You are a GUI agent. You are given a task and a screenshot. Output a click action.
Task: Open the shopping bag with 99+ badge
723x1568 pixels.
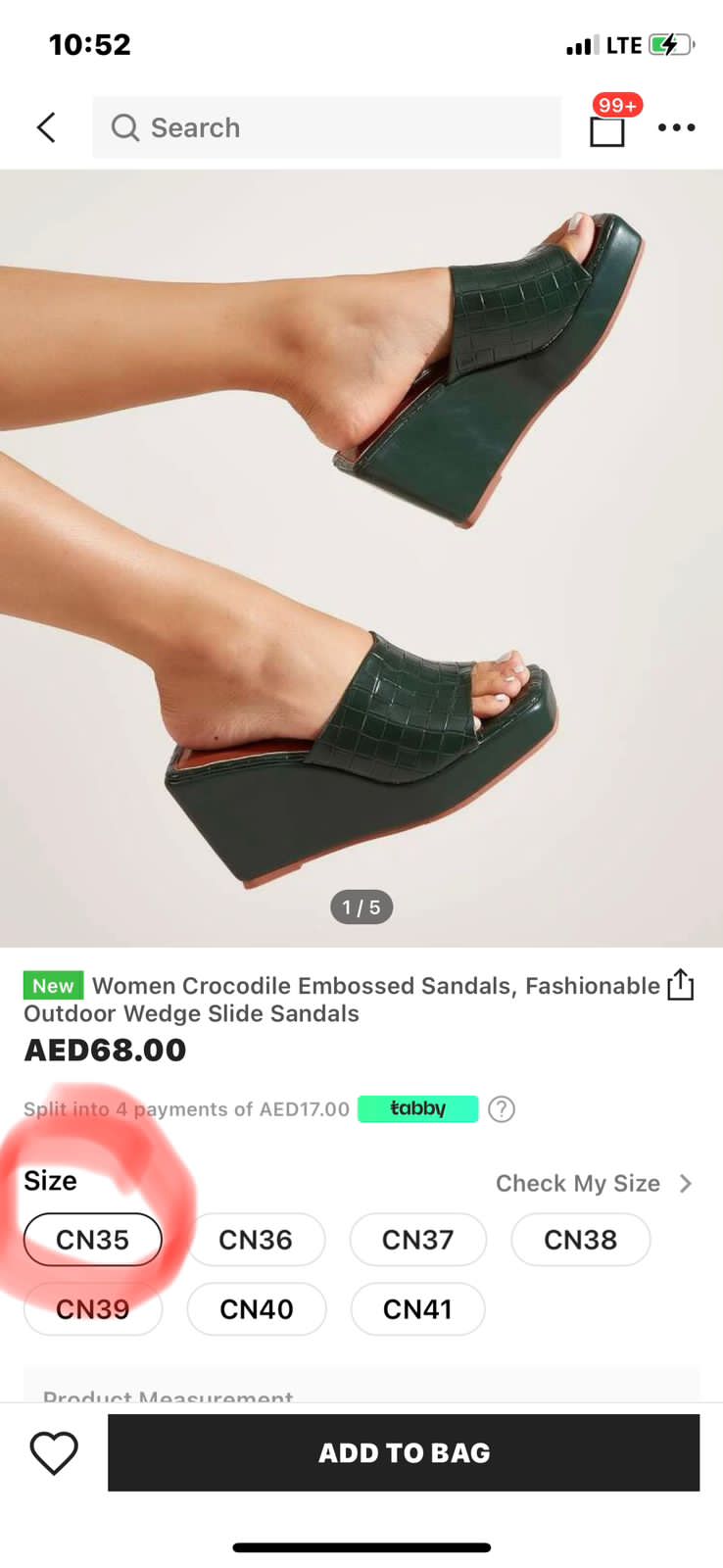tap(607, 129)
